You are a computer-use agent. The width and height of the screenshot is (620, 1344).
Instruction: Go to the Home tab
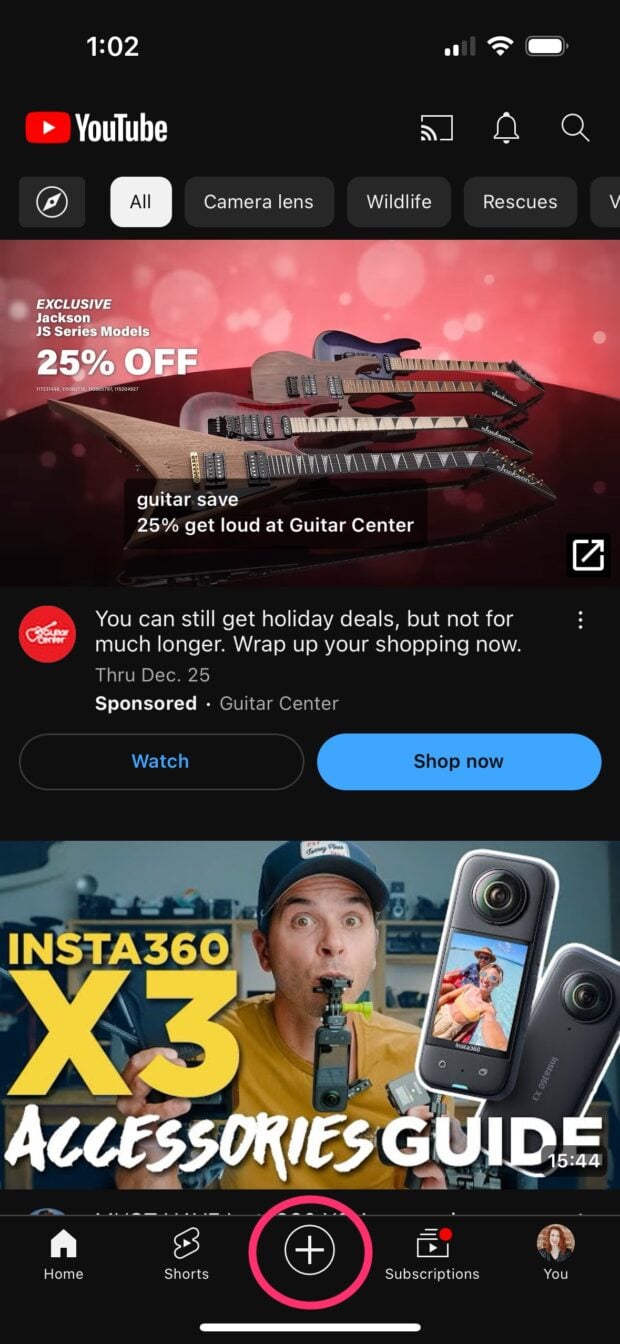pyautogui.click(x=63, y=1255)
